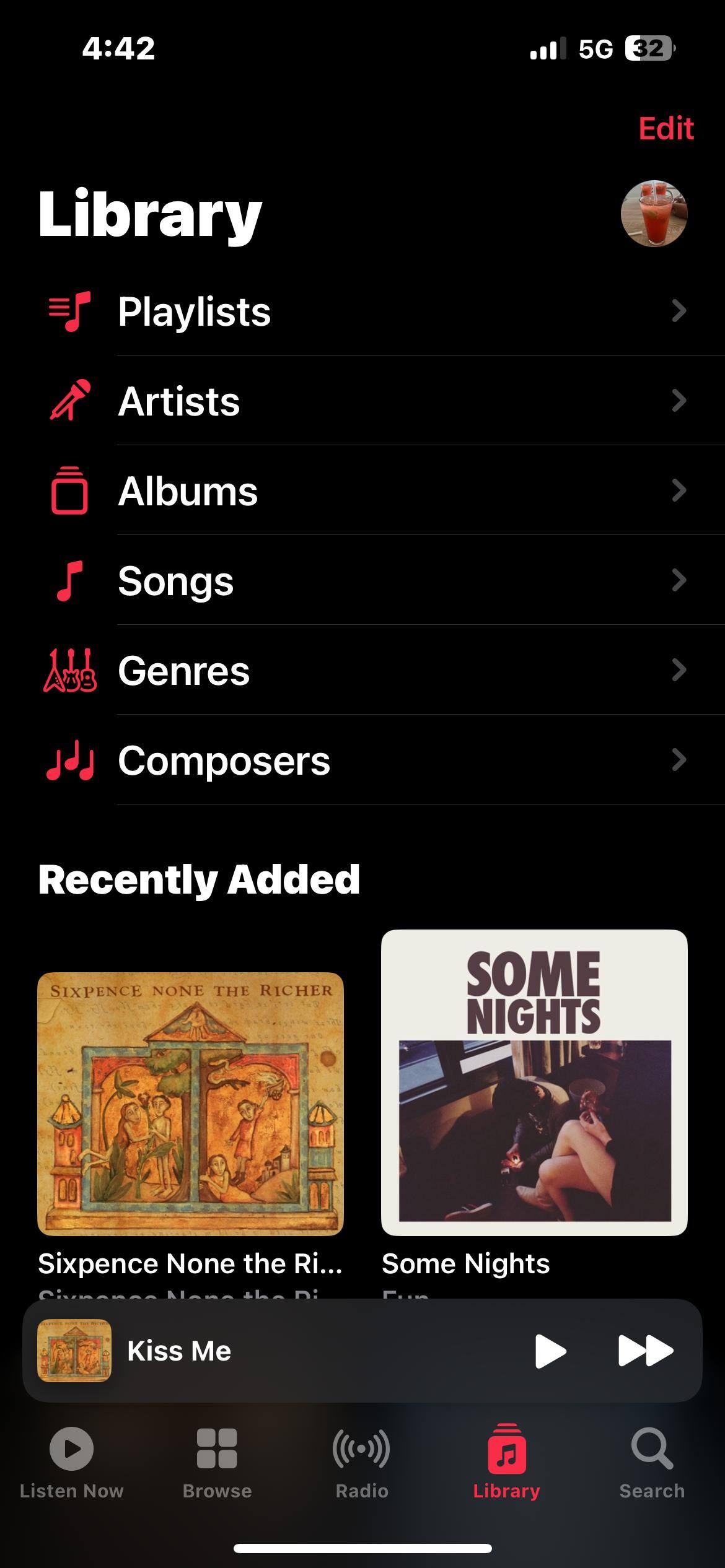The width and height of the screenshot is (725, 1568).
Task: Skip to the next track
Action: pos(646,1351)
